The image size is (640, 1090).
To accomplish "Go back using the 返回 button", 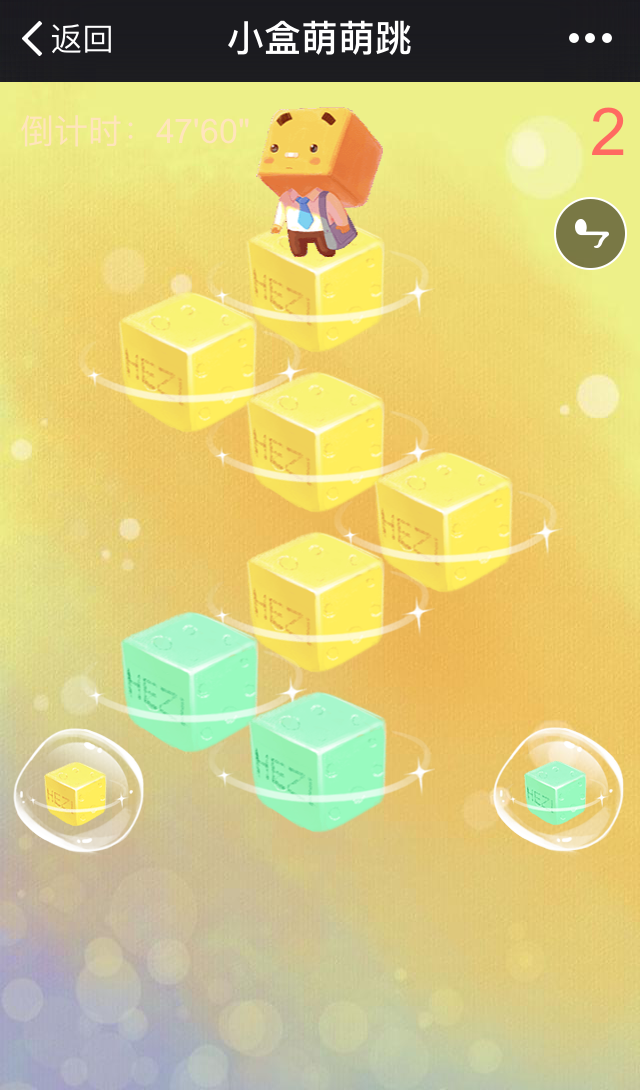I will tap(66, 40).
